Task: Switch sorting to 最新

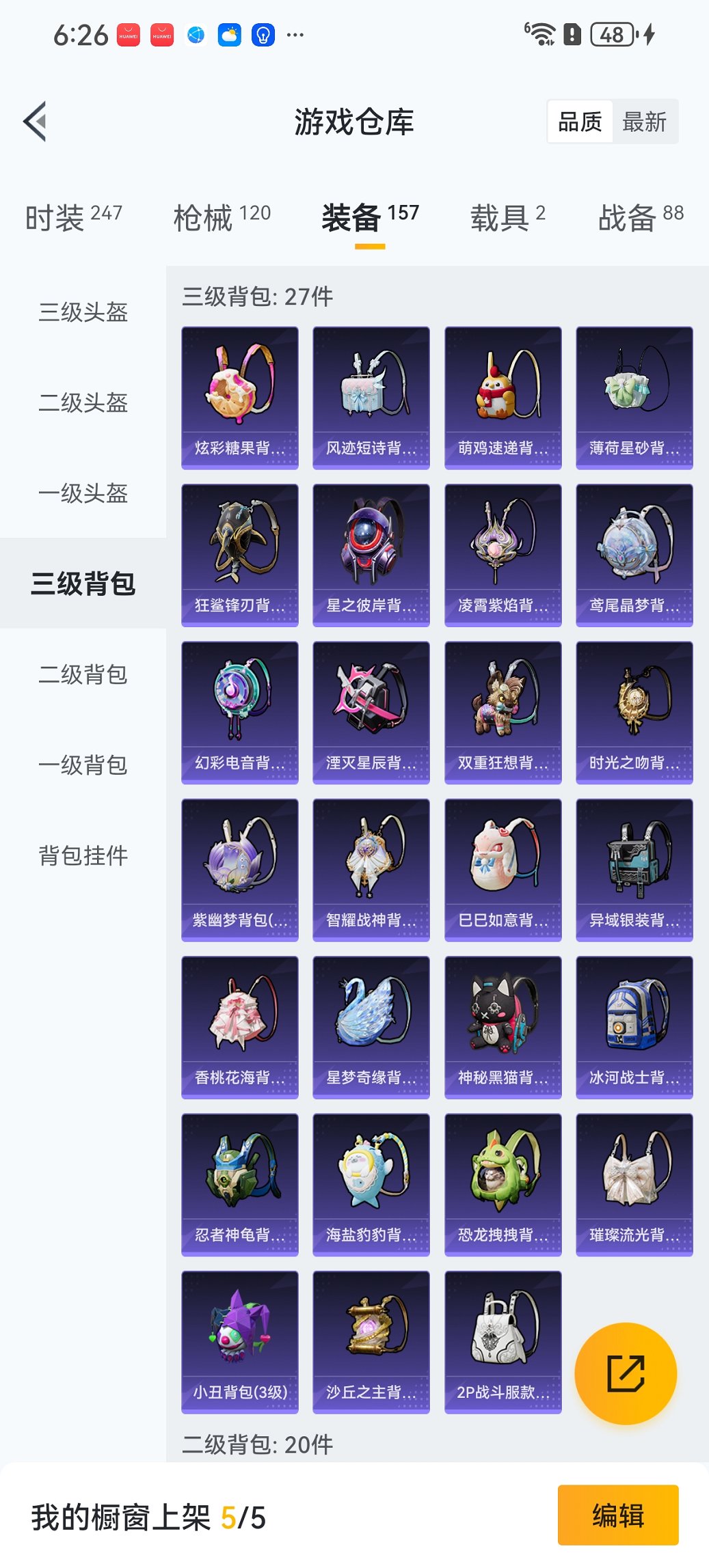Action: (644, 120)
